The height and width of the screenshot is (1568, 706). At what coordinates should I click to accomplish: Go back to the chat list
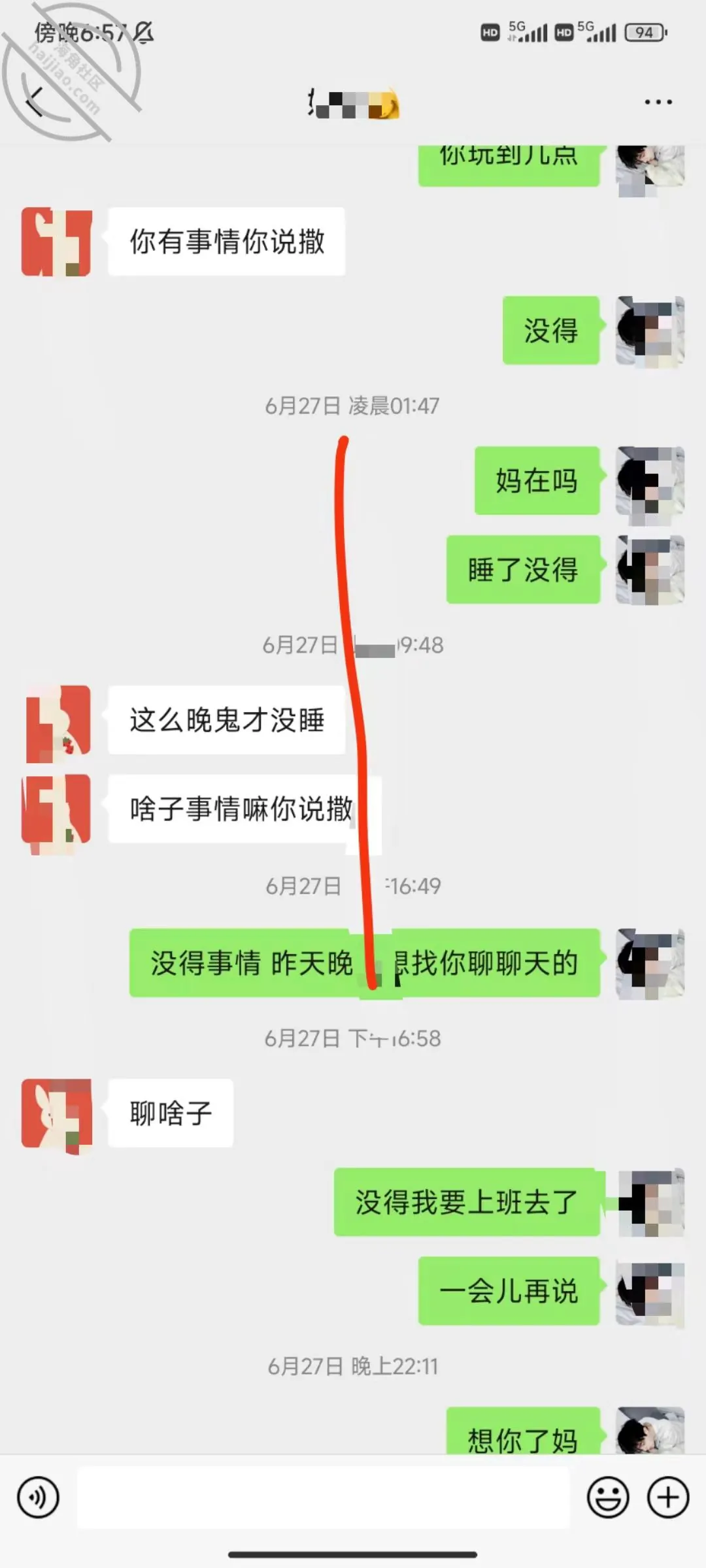point(35,102)
